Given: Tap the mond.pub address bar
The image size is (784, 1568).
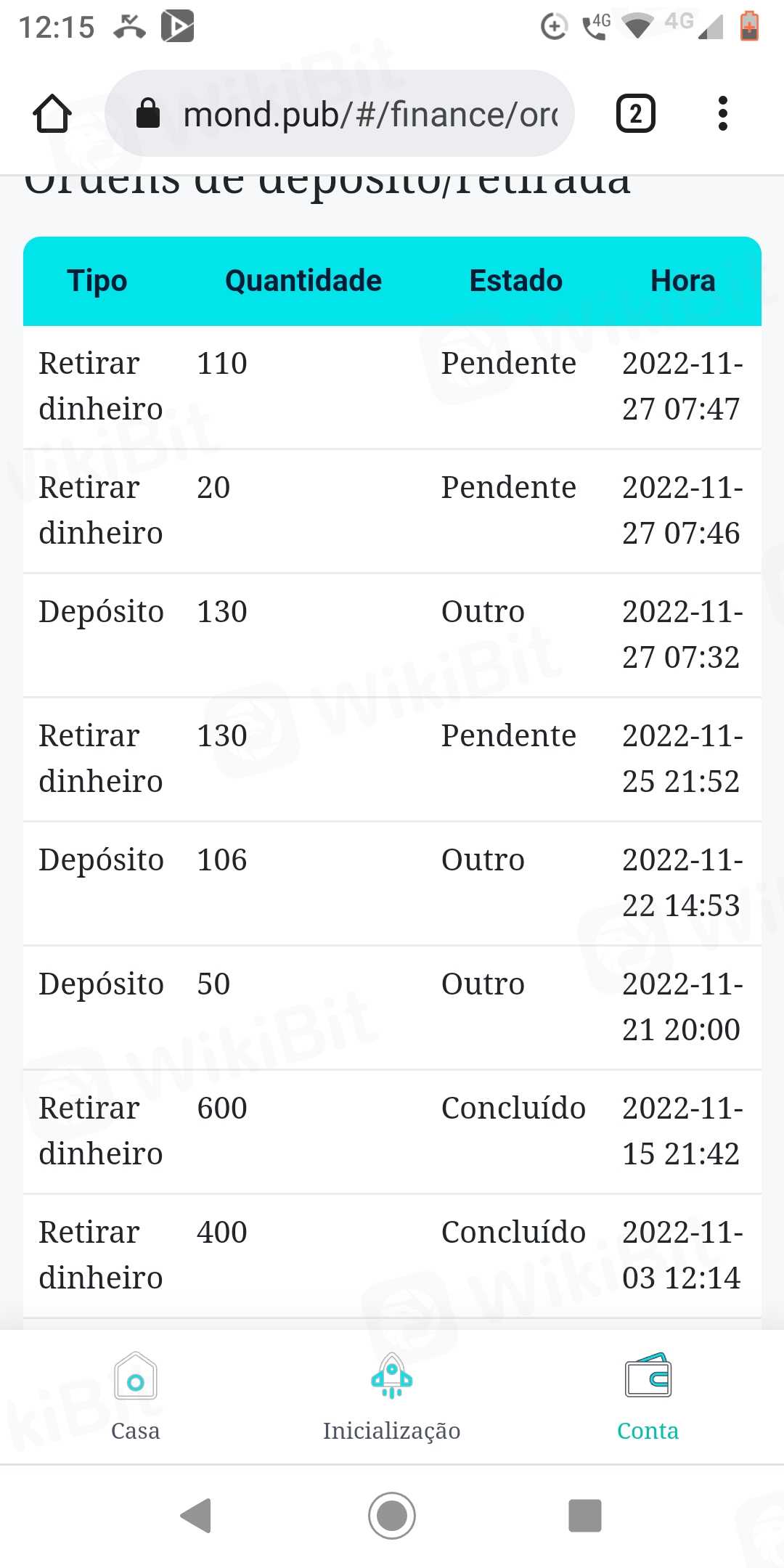Looking at the screenshot, I should 340,114.
